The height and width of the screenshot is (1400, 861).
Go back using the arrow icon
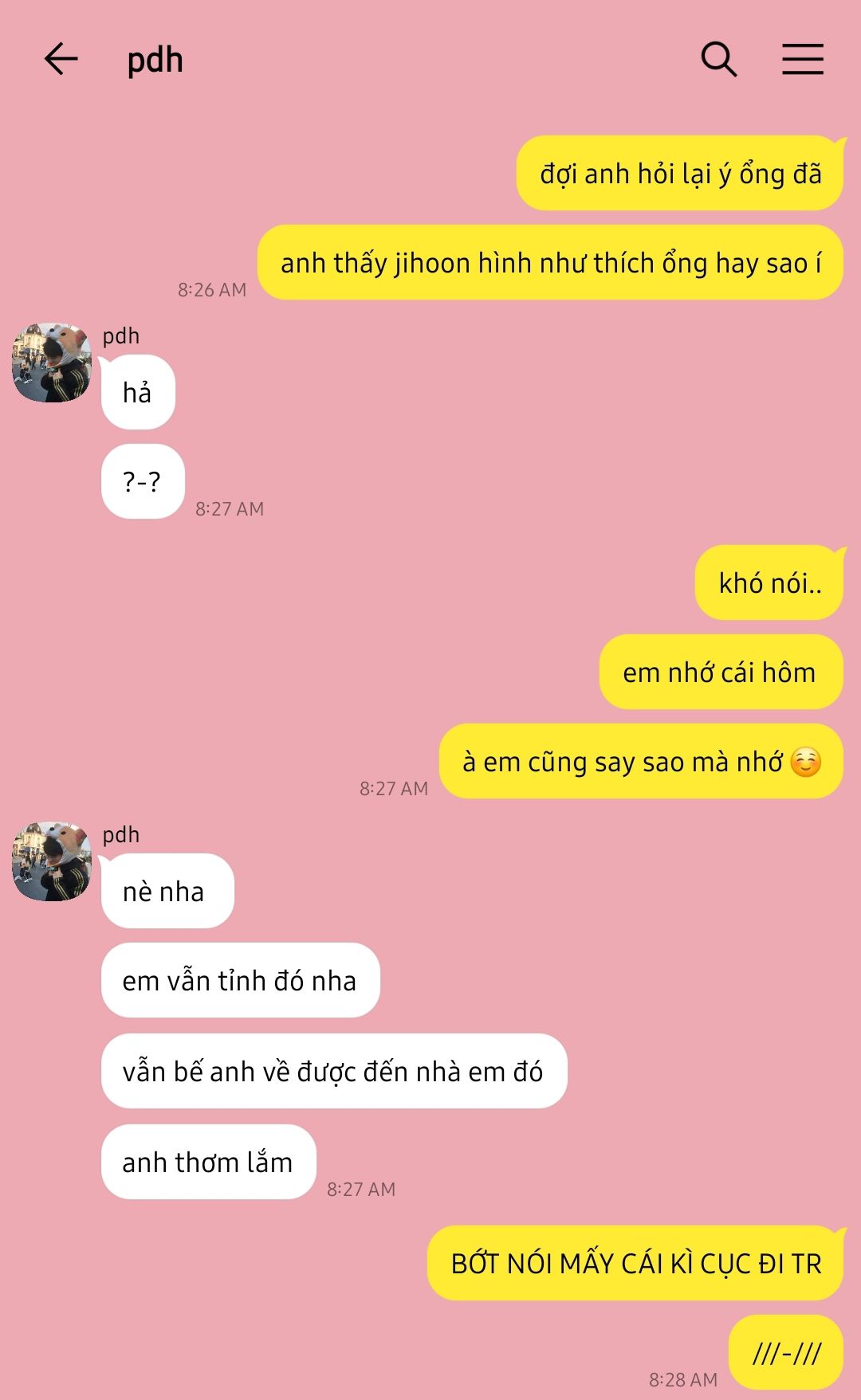click(x=61, y=60)
